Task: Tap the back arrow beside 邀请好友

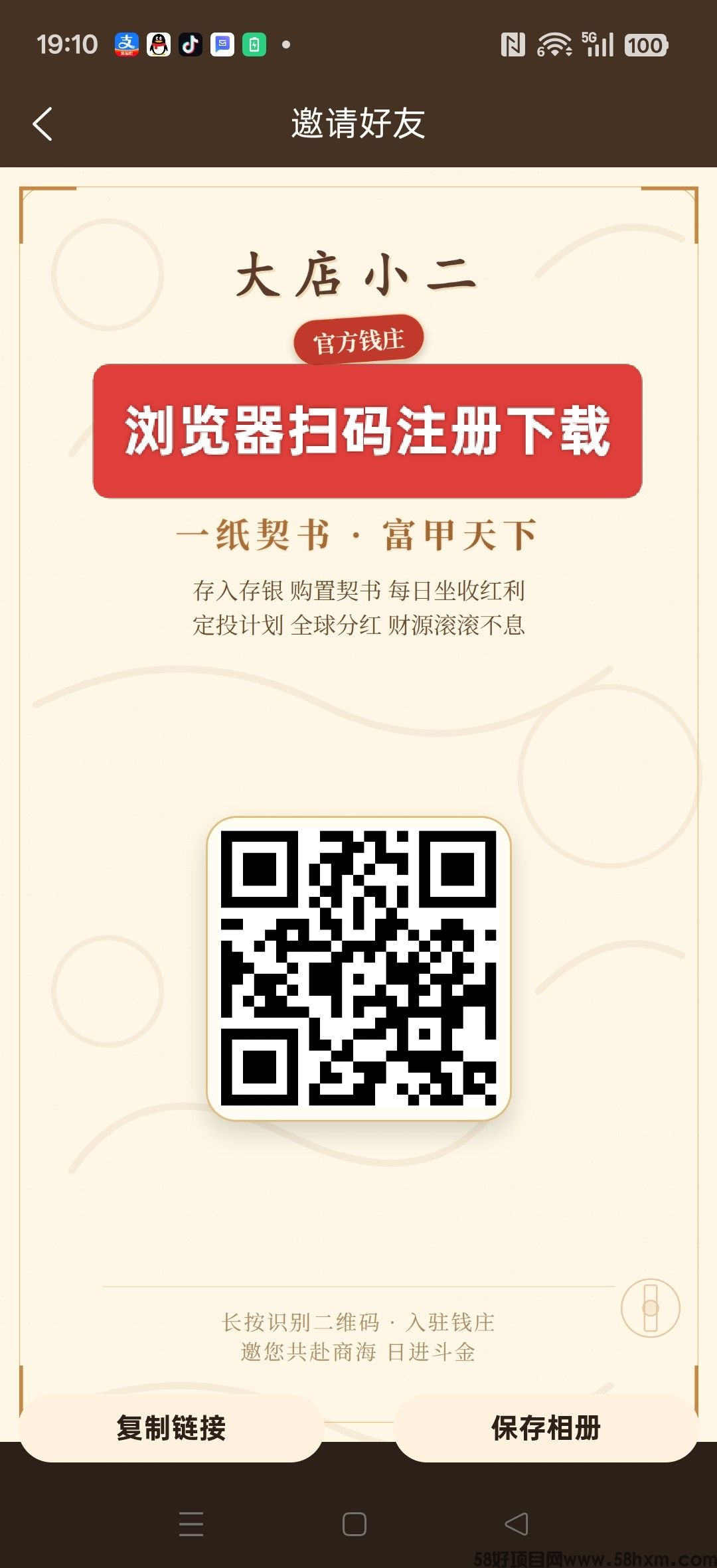Action: (x=42, y=123)
